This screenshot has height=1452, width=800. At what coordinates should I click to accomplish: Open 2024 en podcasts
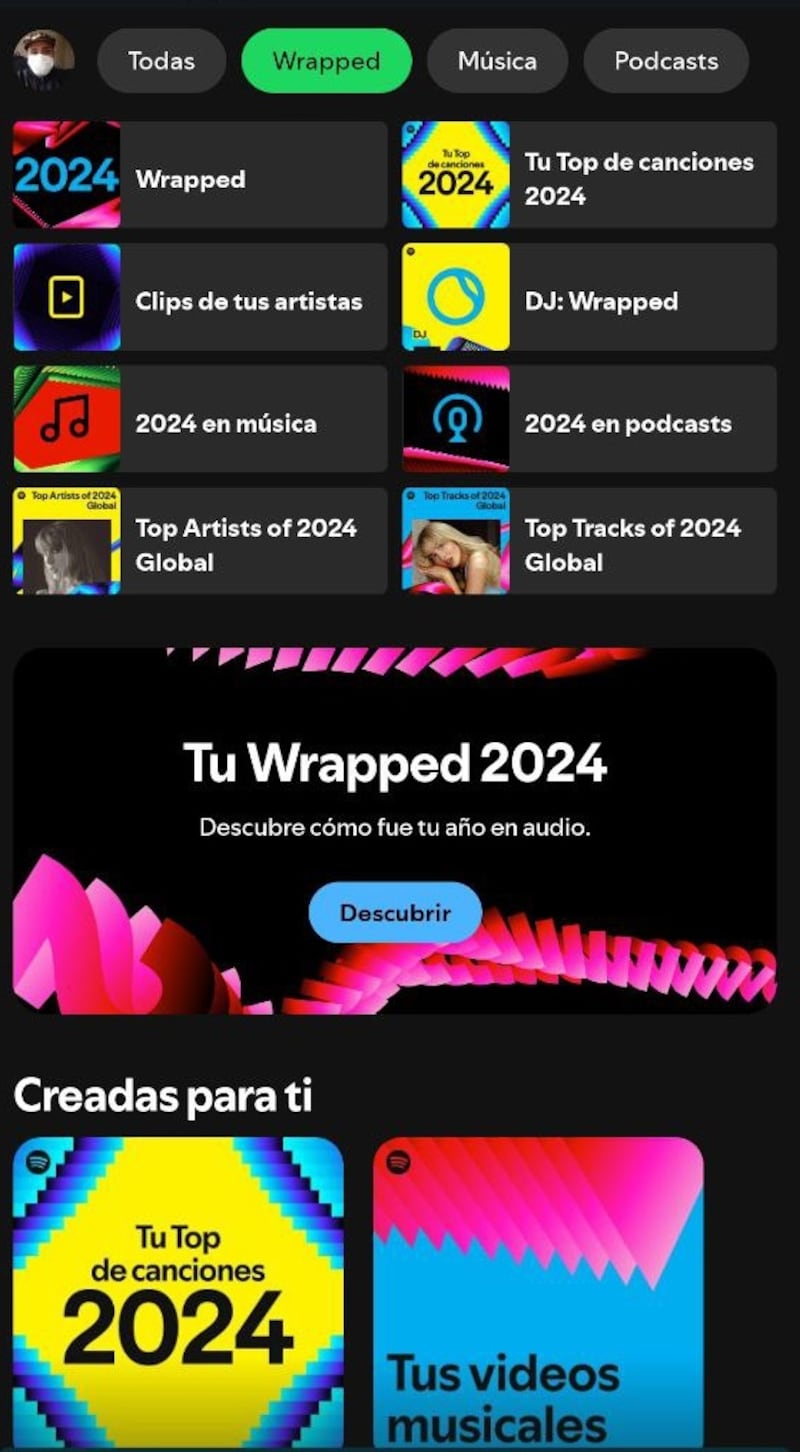[x=589, y=419]
